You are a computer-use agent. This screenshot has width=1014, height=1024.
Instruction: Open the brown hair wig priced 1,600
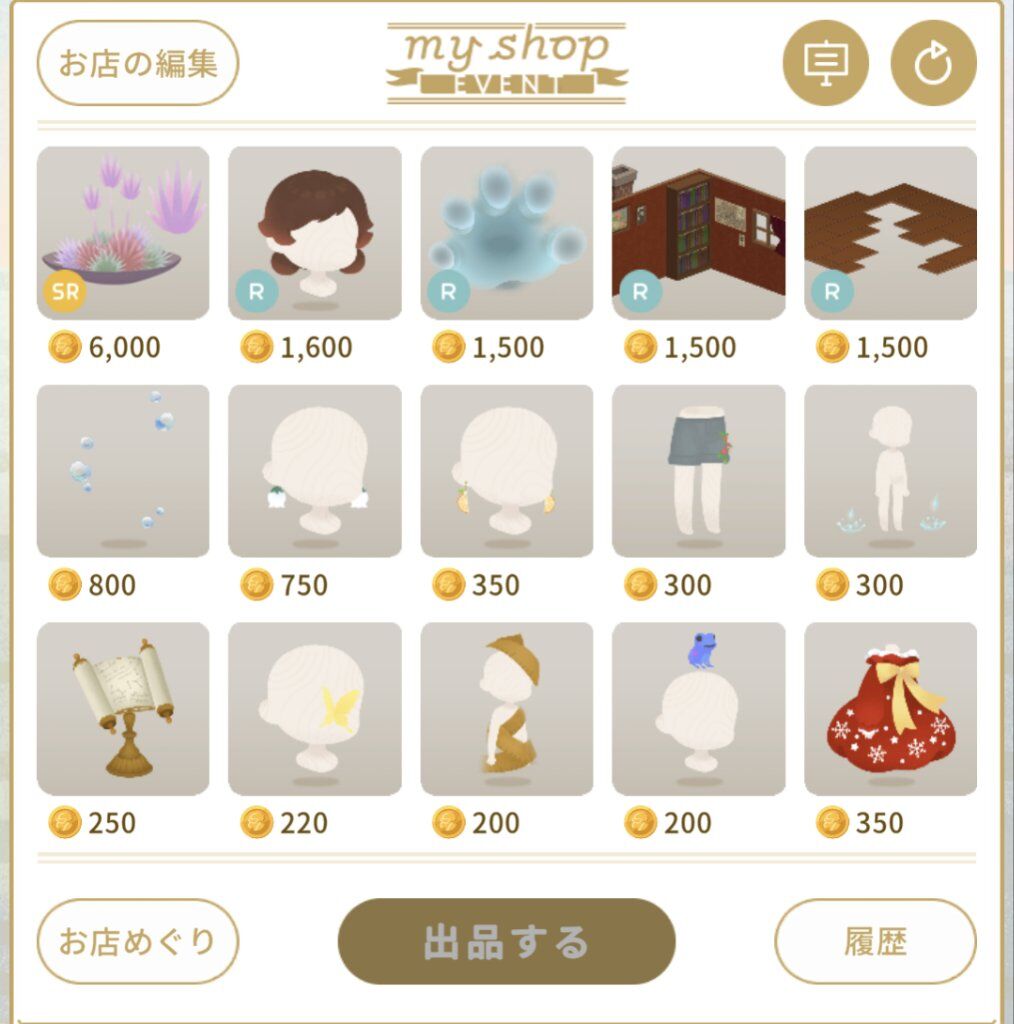[x=315, y=233]
